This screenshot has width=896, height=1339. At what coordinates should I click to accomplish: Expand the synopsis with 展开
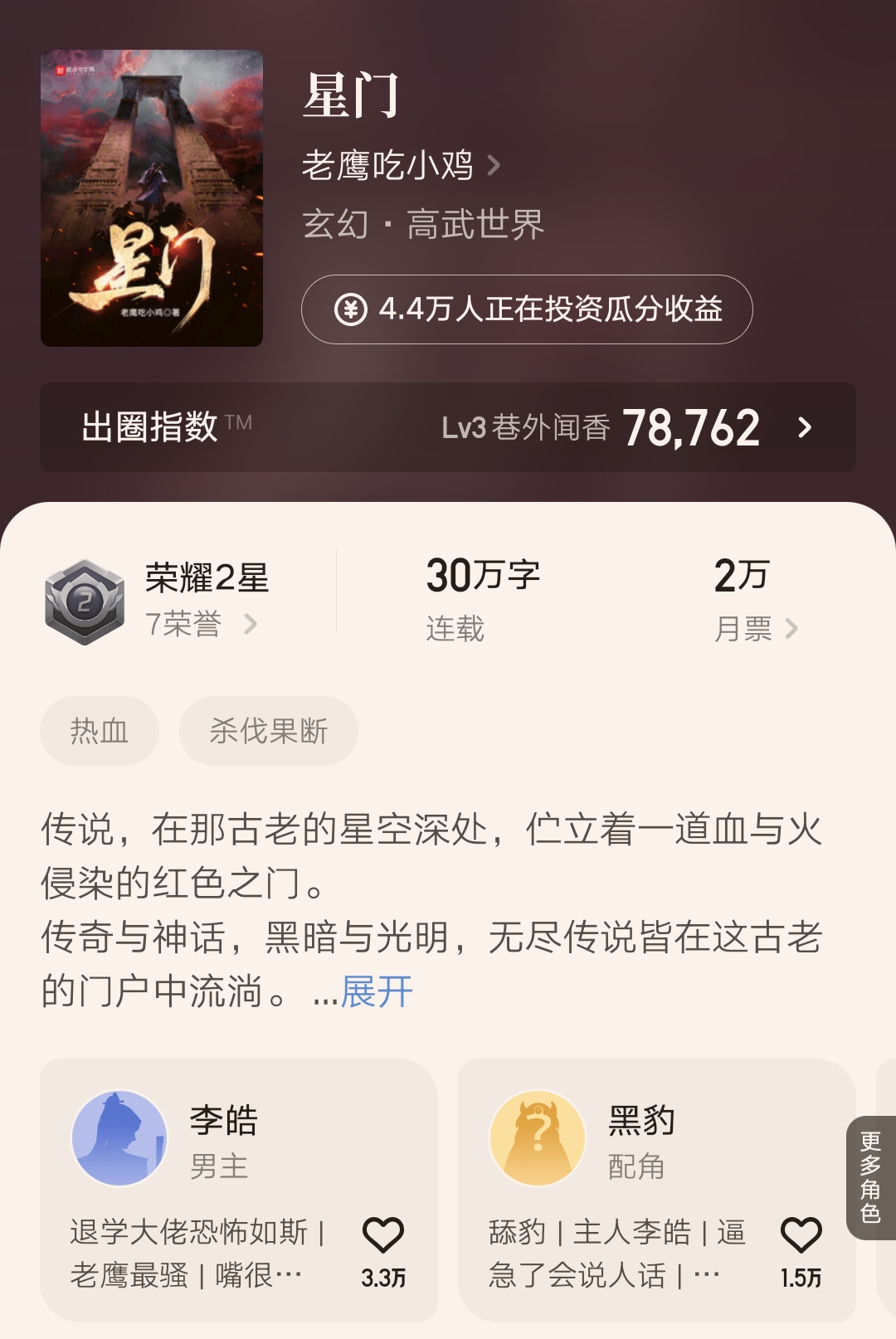[x=377, y=992]
